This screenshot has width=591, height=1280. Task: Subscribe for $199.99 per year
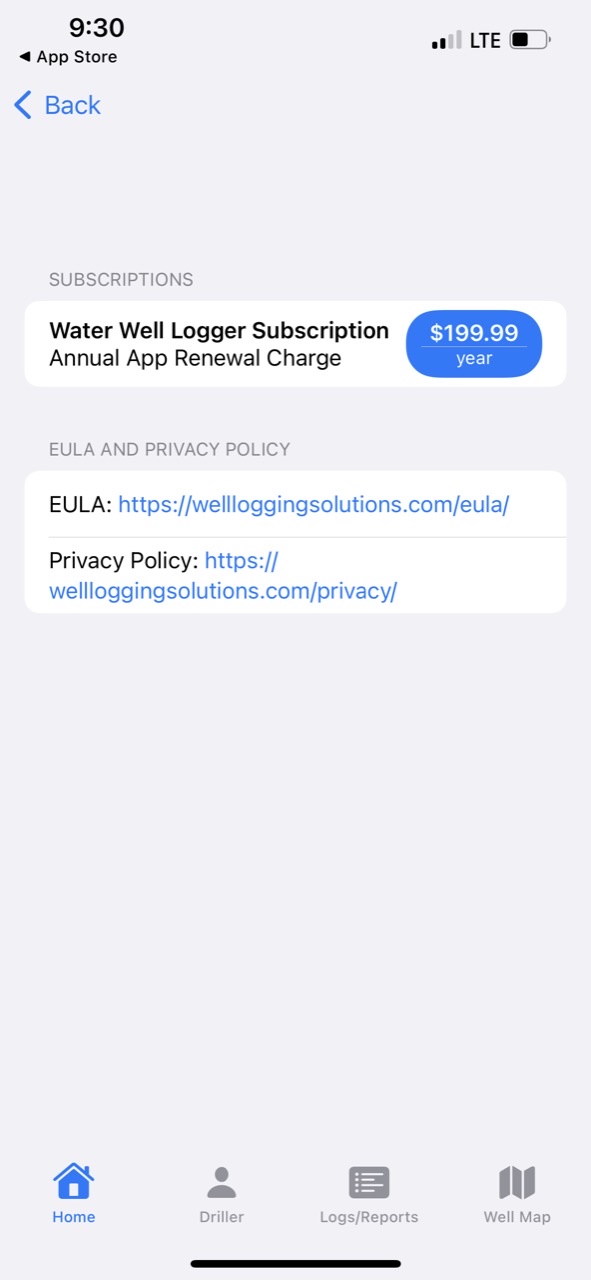click(x=474, y=344)
